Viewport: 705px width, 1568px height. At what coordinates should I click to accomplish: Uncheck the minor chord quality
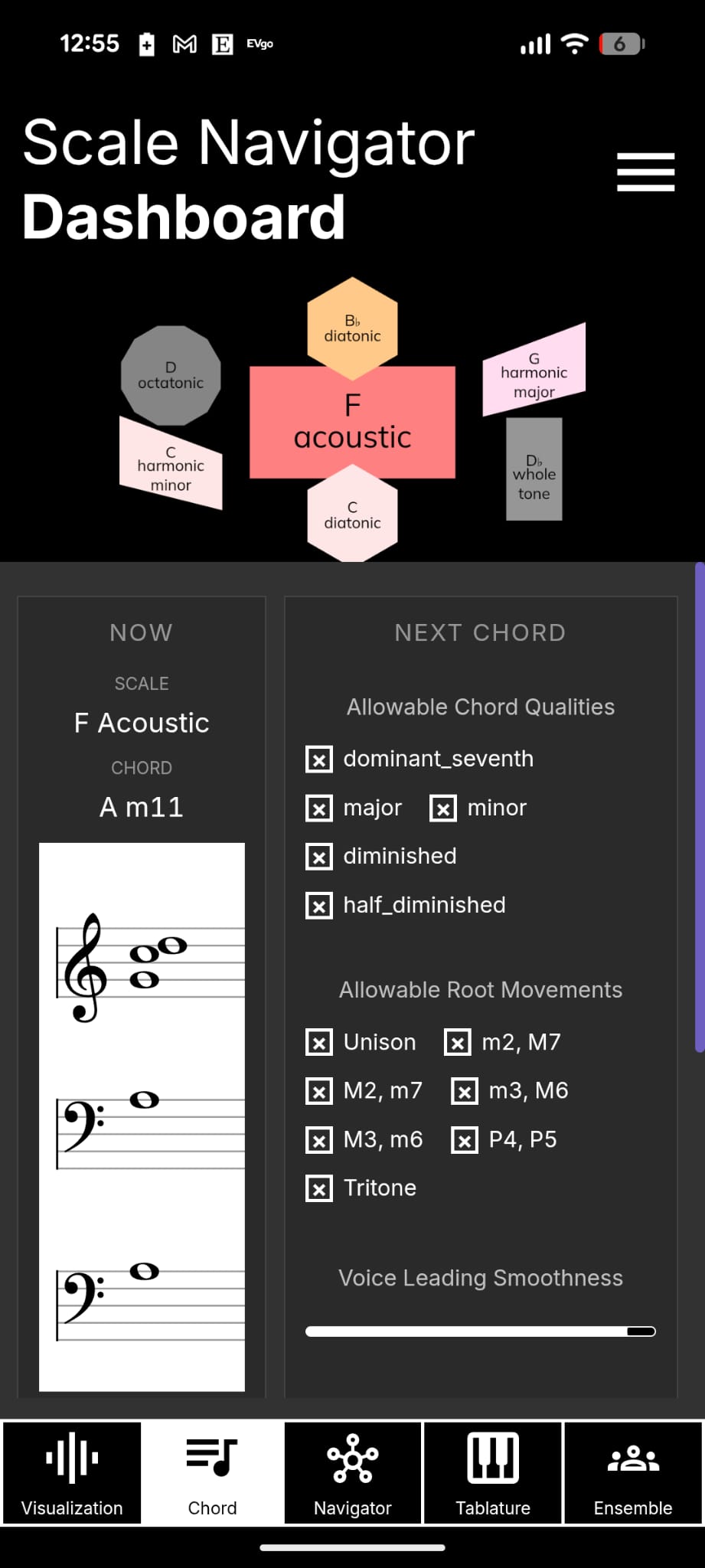coord(442,808)
